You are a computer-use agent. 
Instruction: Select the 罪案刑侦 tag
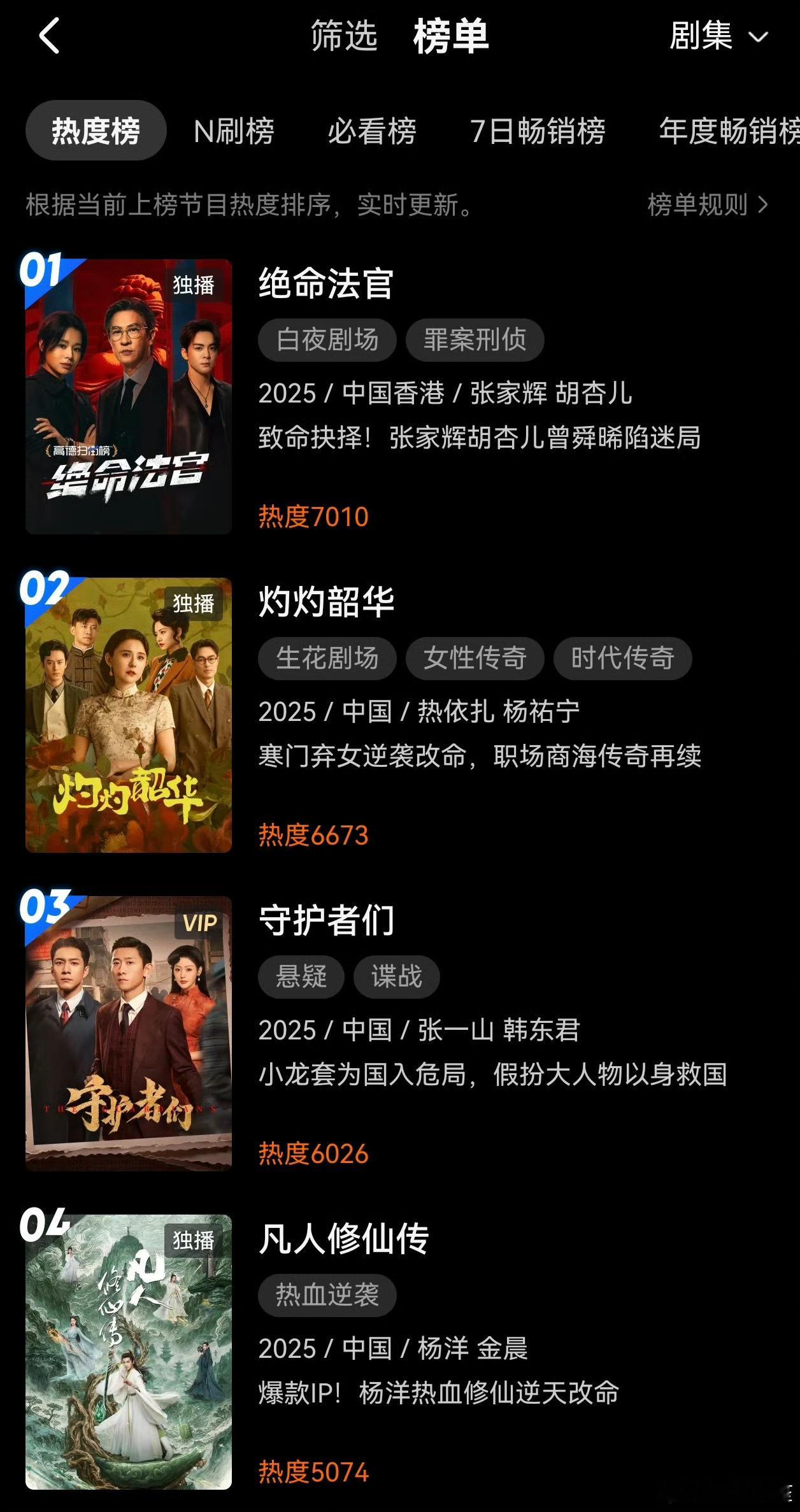click(x=475, y=339)
